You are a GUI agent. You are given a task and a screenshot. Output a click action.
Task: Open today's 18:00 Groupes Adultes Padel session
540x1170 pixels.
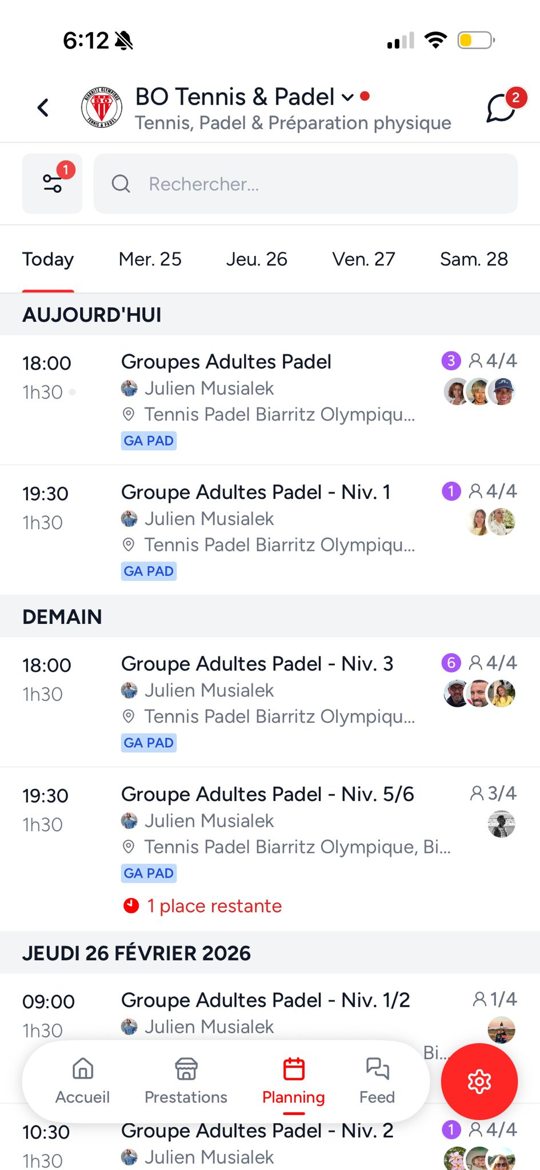coord(270,400)
